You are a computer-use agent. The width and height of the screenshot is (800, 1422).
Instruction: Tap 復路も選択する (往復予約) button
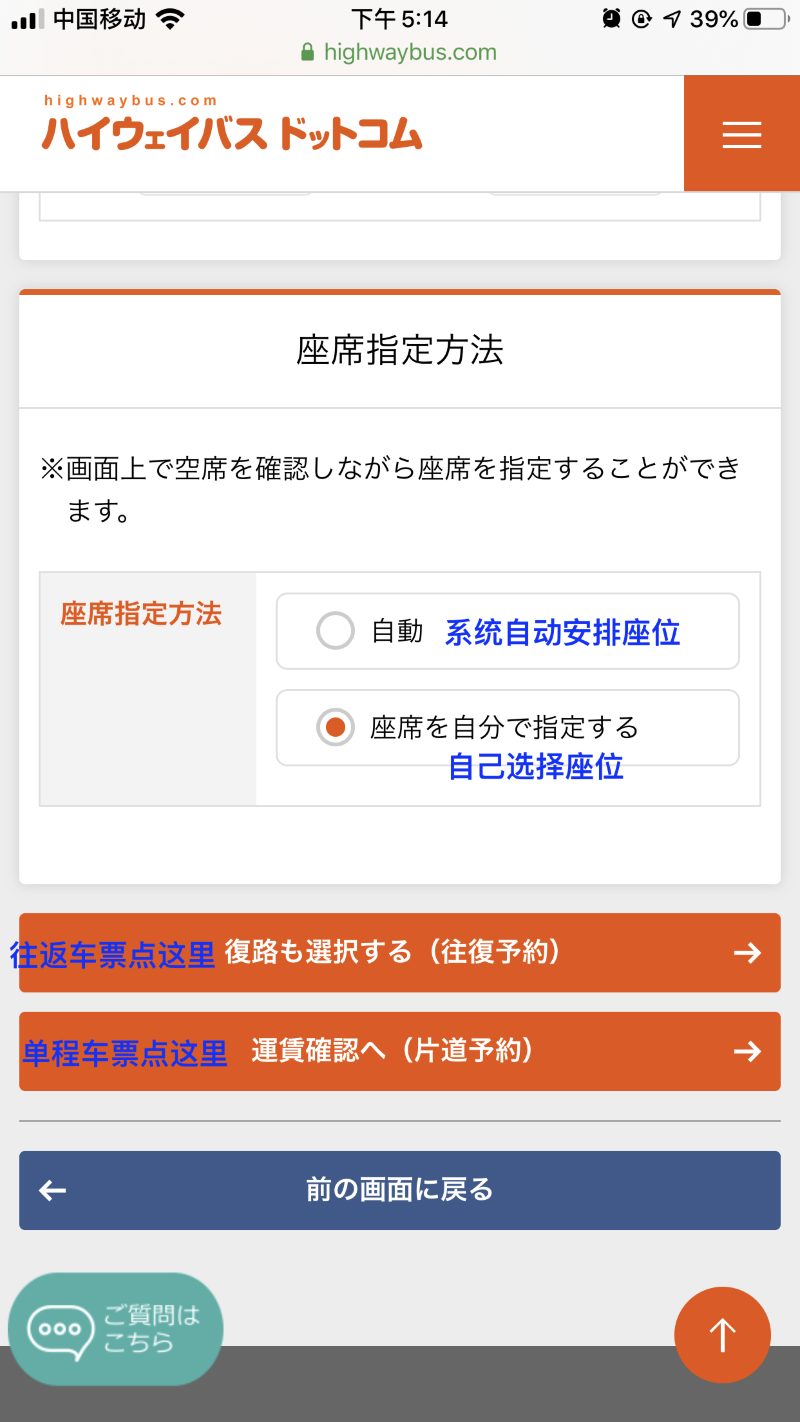(x=400, y=952)
